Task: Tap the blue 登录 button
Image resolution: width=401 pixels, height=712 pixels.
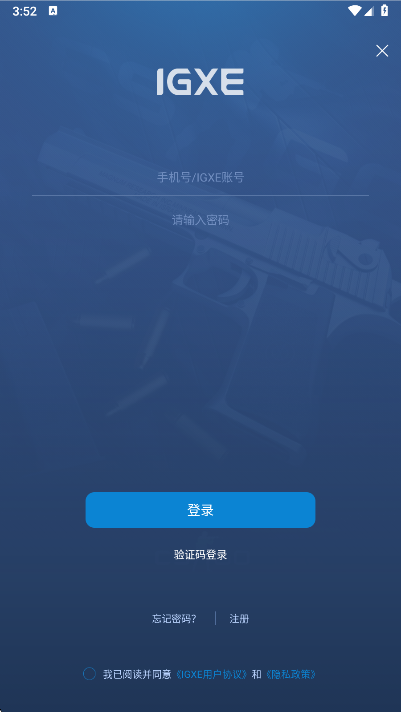Action: [x=200, y=510]
